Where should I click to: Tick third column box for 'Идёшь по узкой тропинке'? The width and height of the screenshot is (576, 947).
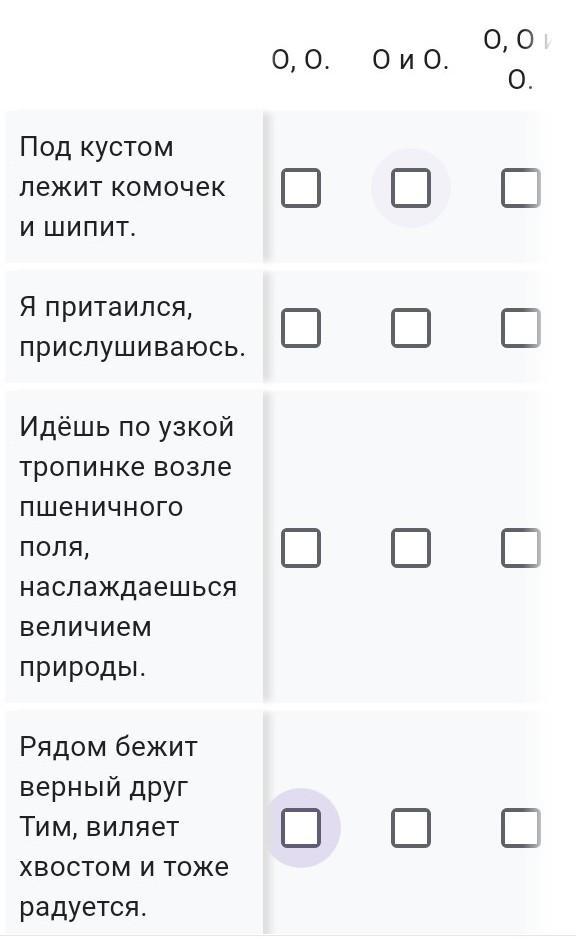pos(520,548)
